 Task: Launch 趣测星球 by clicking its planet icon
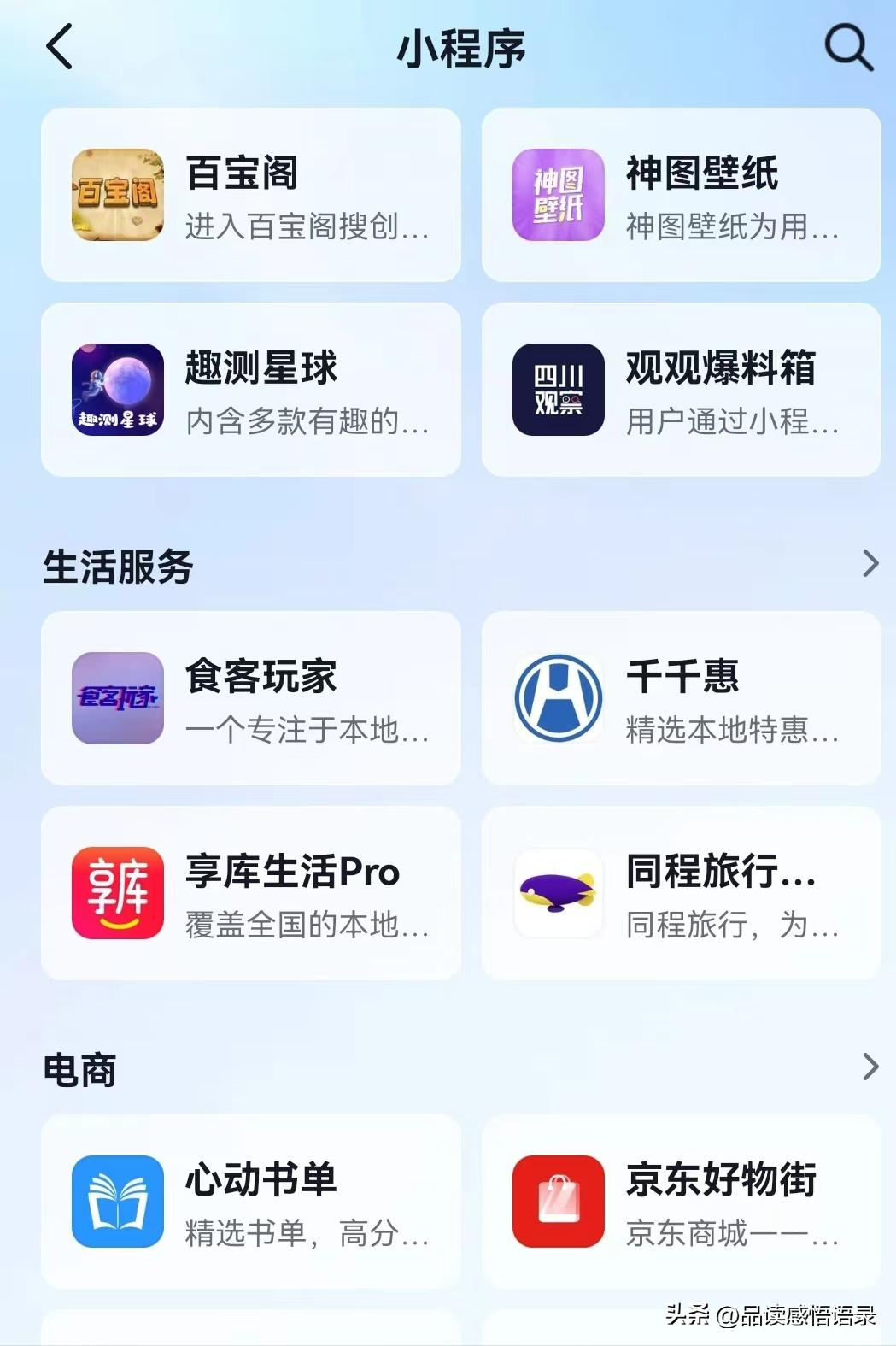tap(117, 390)
